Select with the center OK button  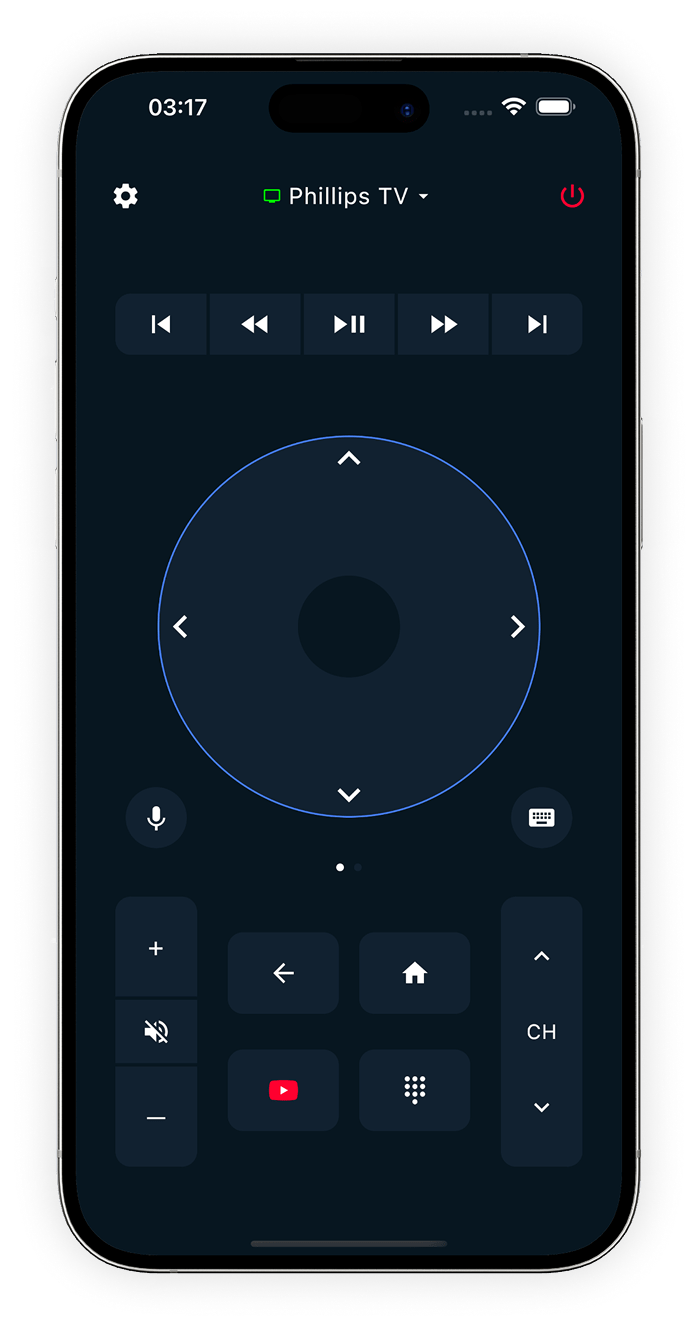point(349,627)
